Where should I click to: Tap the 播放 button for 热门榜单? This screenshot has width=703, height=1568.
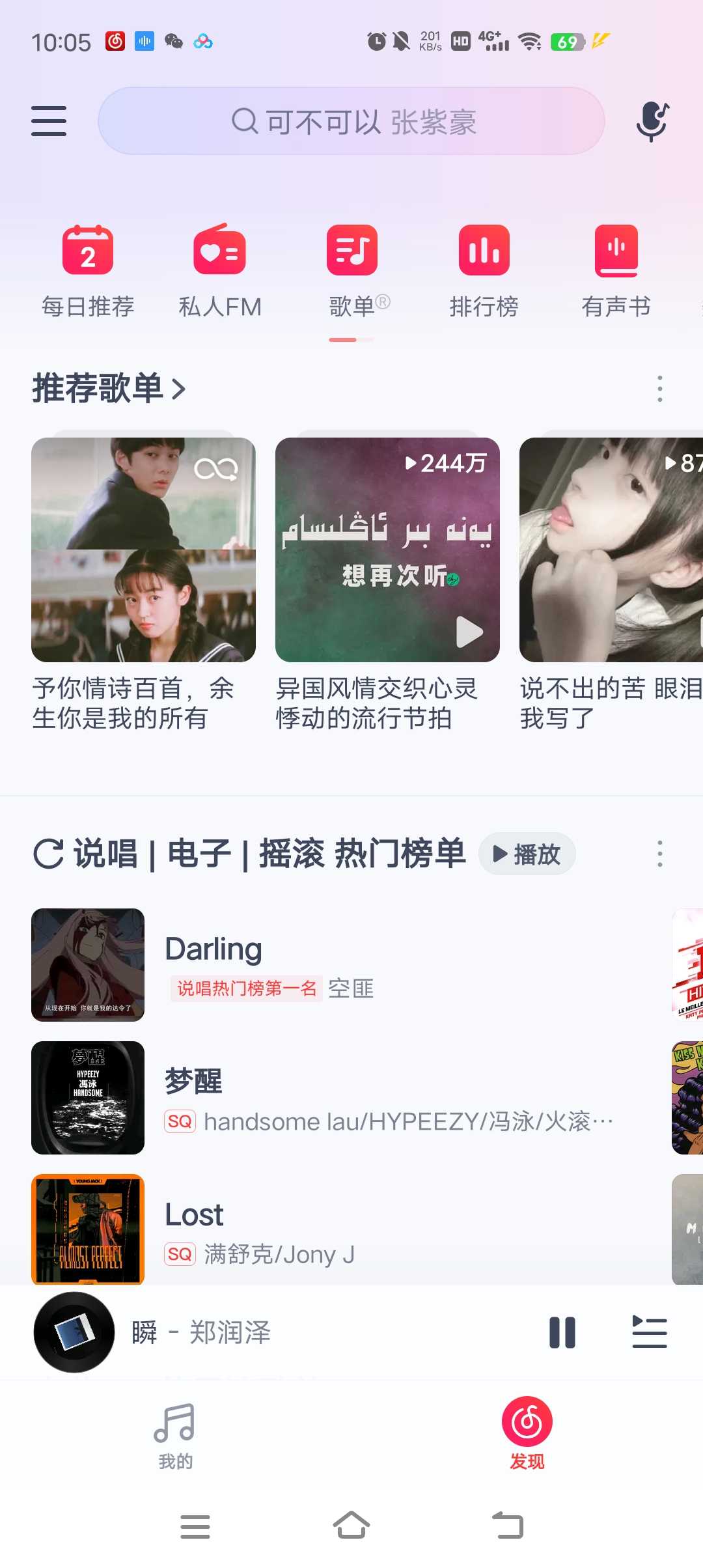[527, 854]
